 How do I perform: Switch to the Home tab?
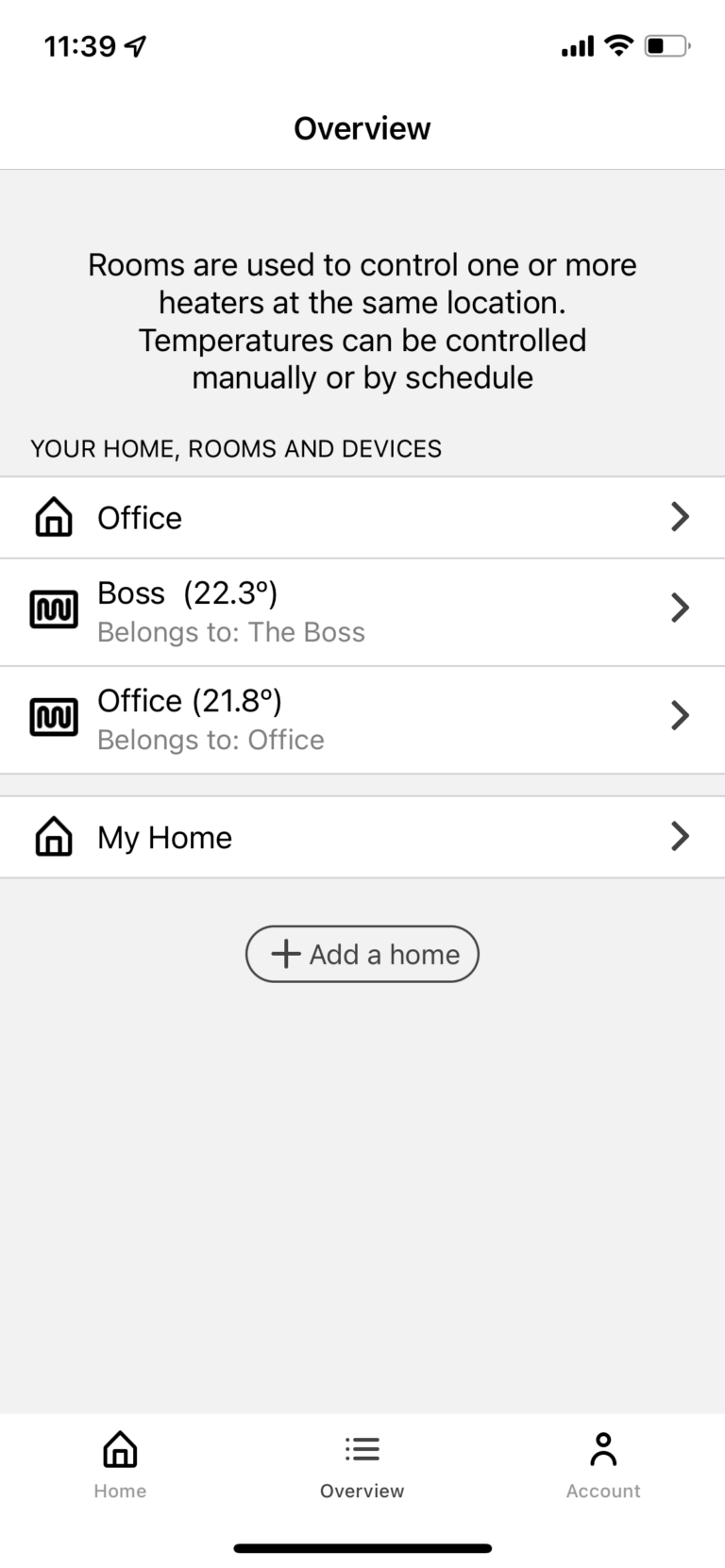pyautogui.click(x=120, y=1464)
